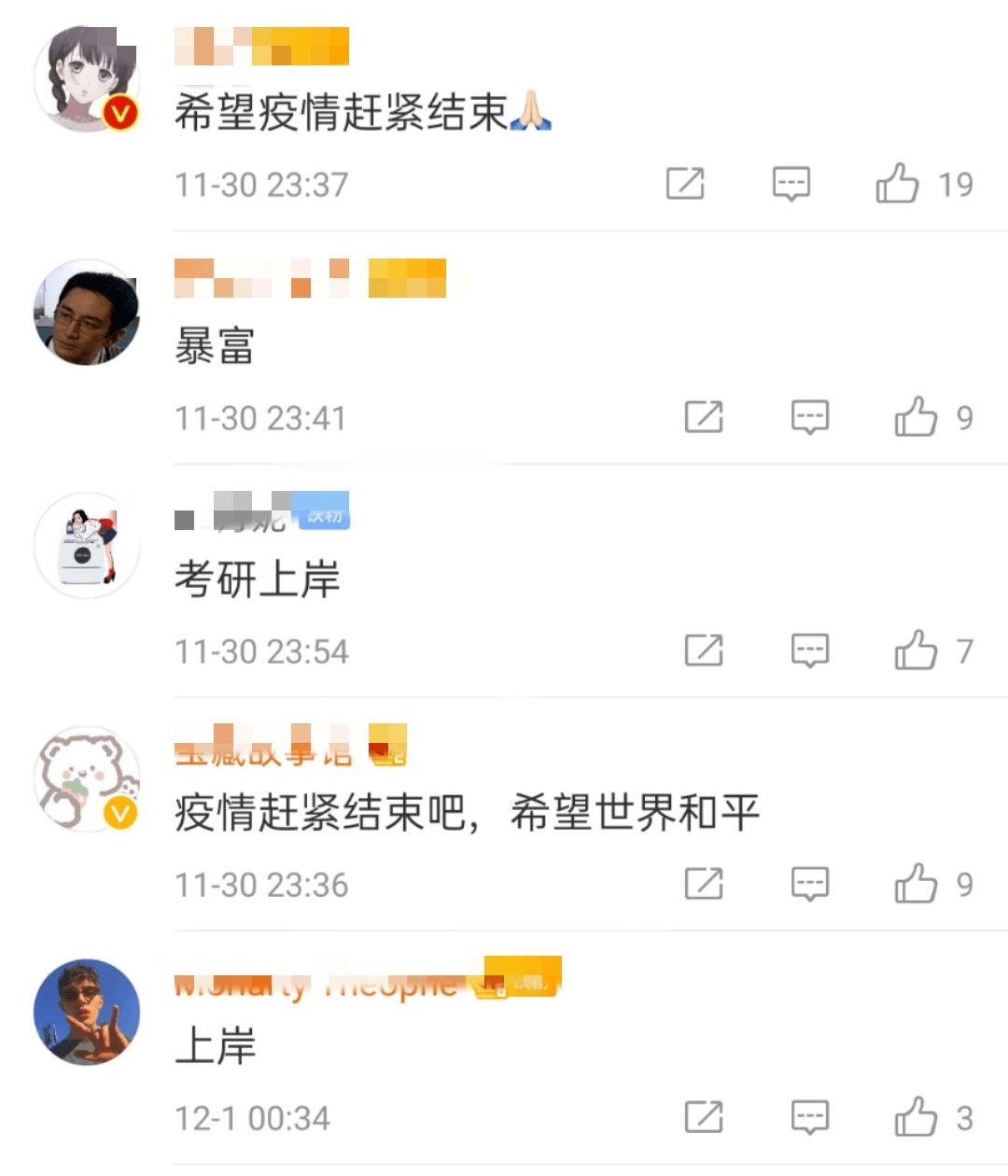1008x1176 pixels.
Task: Open replies via the comment icon on "暴富"
Action: click(810, 417)
